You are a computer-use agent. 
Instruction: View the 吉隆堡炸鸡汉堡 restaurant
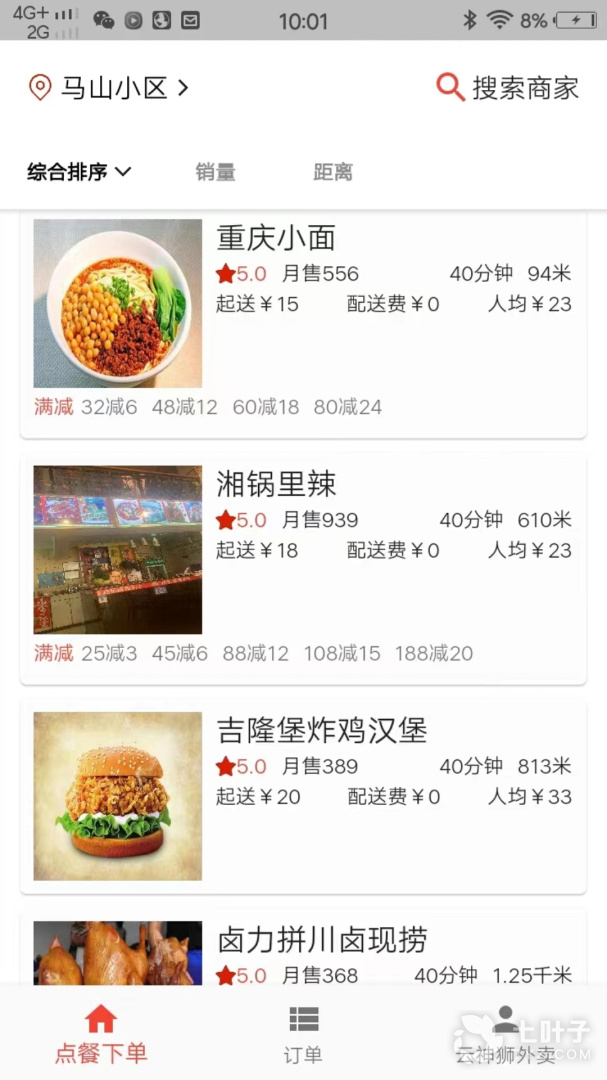click(303, 796)
